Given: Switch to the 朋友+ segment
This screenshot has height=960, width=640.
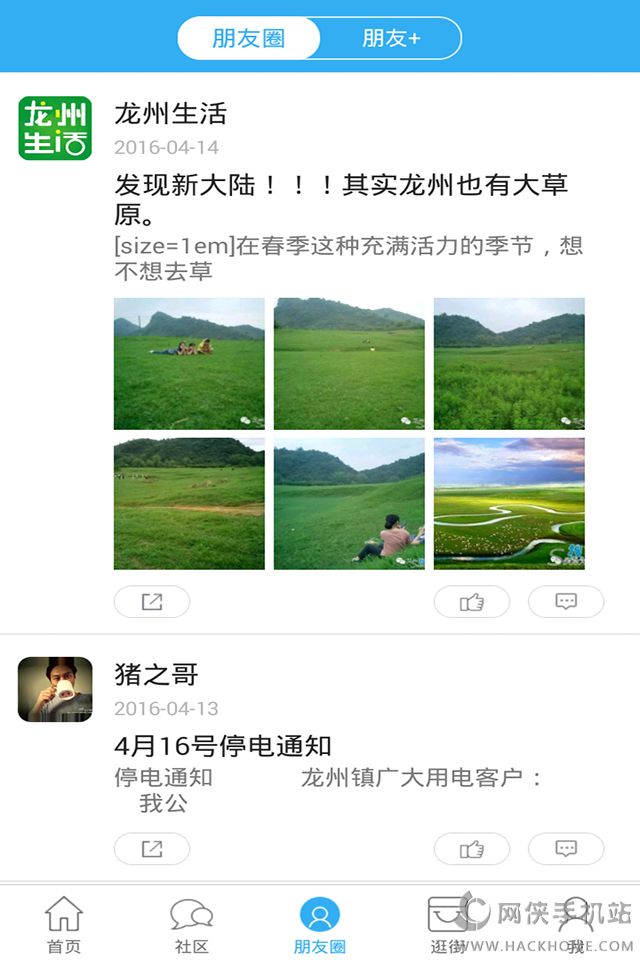Looking at the screenshot, I should pos(391,39).
